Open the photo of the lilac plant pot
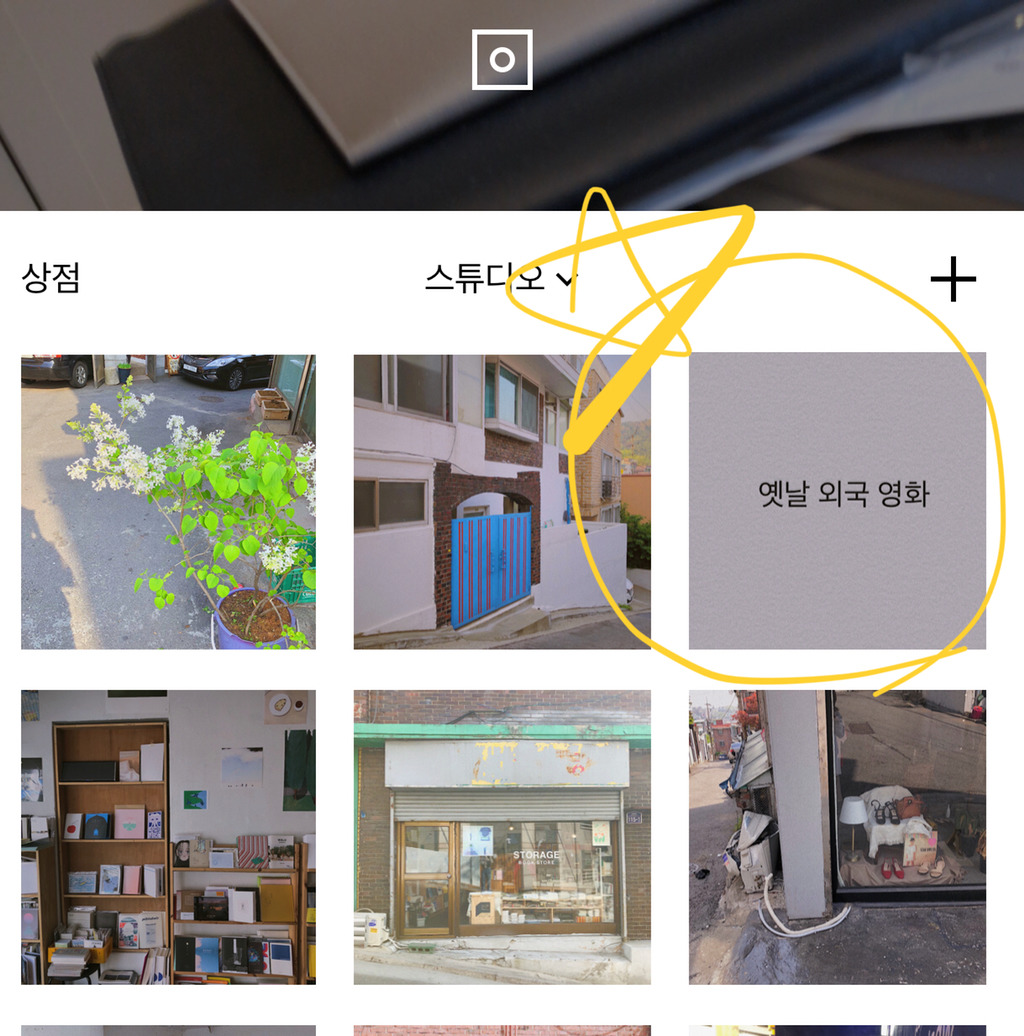The image size is (1024, 1036). pyautogui.click(x=168, y=501)
